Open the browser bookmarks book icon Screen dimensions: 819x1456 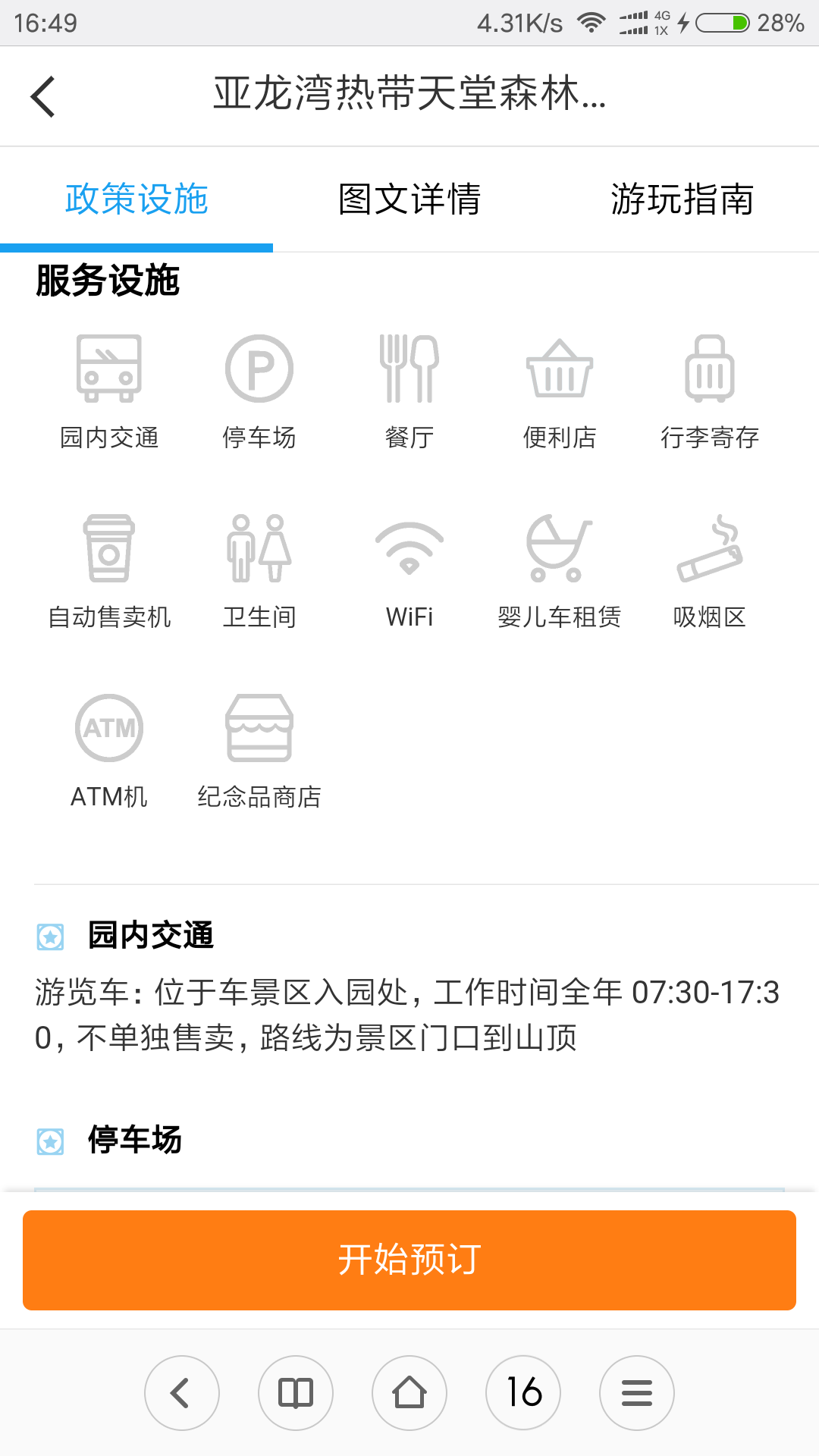(296, 1393)
